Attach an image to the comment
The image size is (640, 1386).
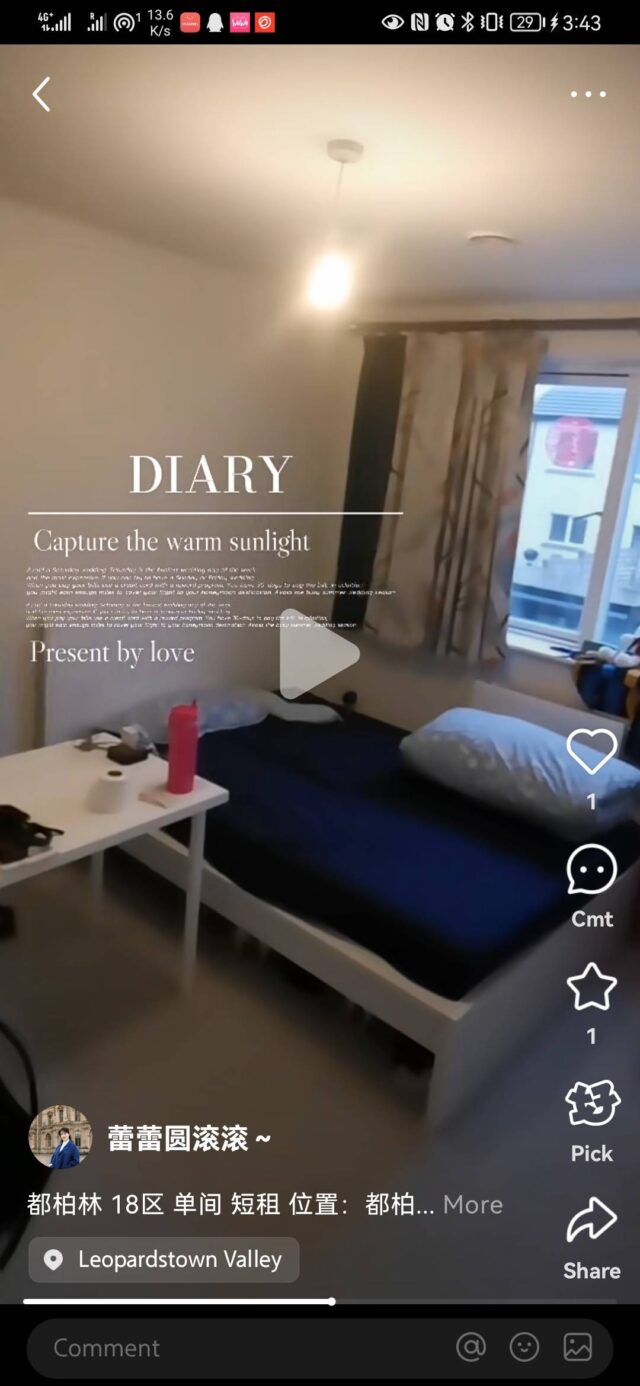(578, 1348)
